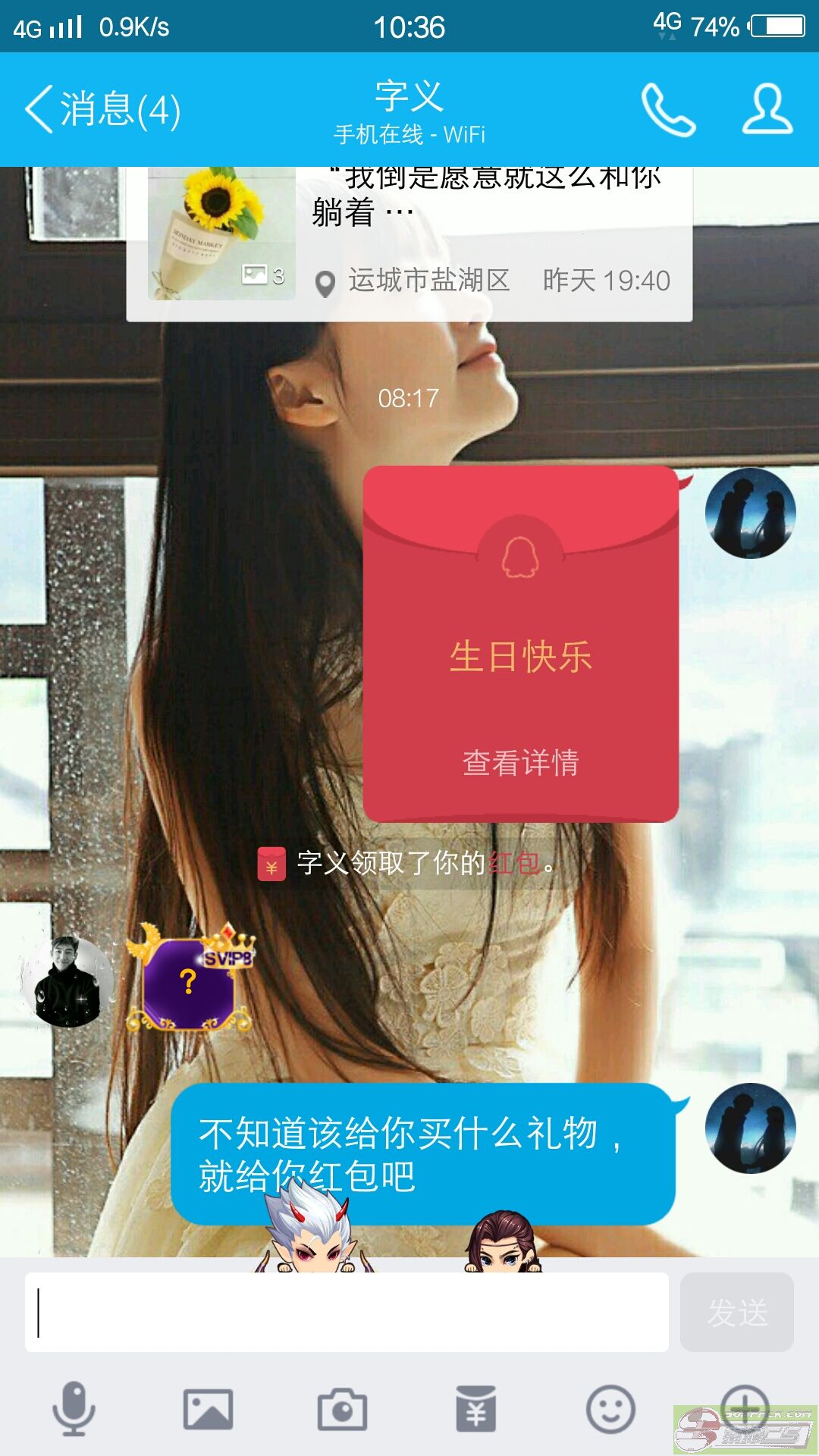This screenshot has width=819, height=1456.
Task: Open the SVIP8 mystery sticker message
Action: pos(191,980)
